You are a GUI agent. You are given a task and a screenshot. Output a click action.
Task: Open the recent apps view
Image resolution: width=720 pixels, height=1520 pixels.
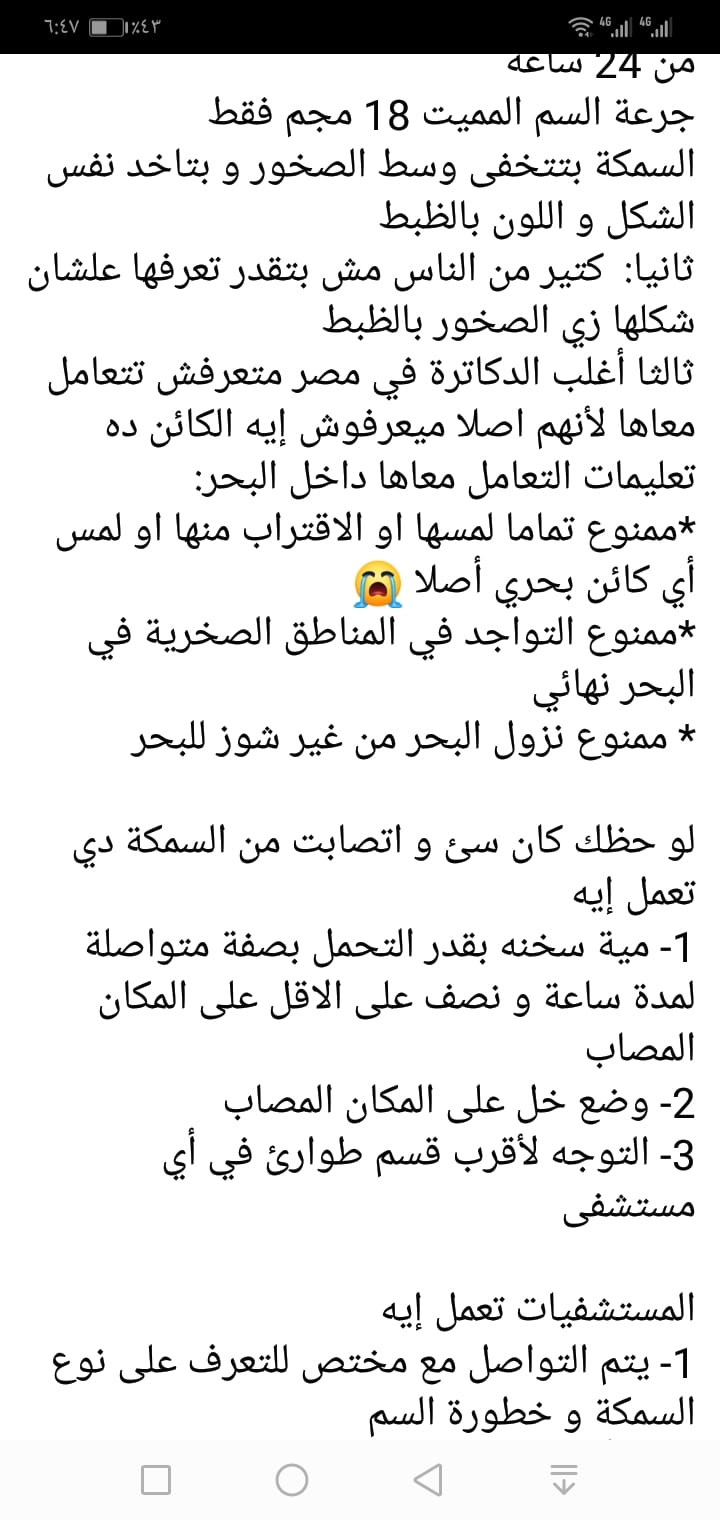pyautogui.click(x=156, y=1479)
